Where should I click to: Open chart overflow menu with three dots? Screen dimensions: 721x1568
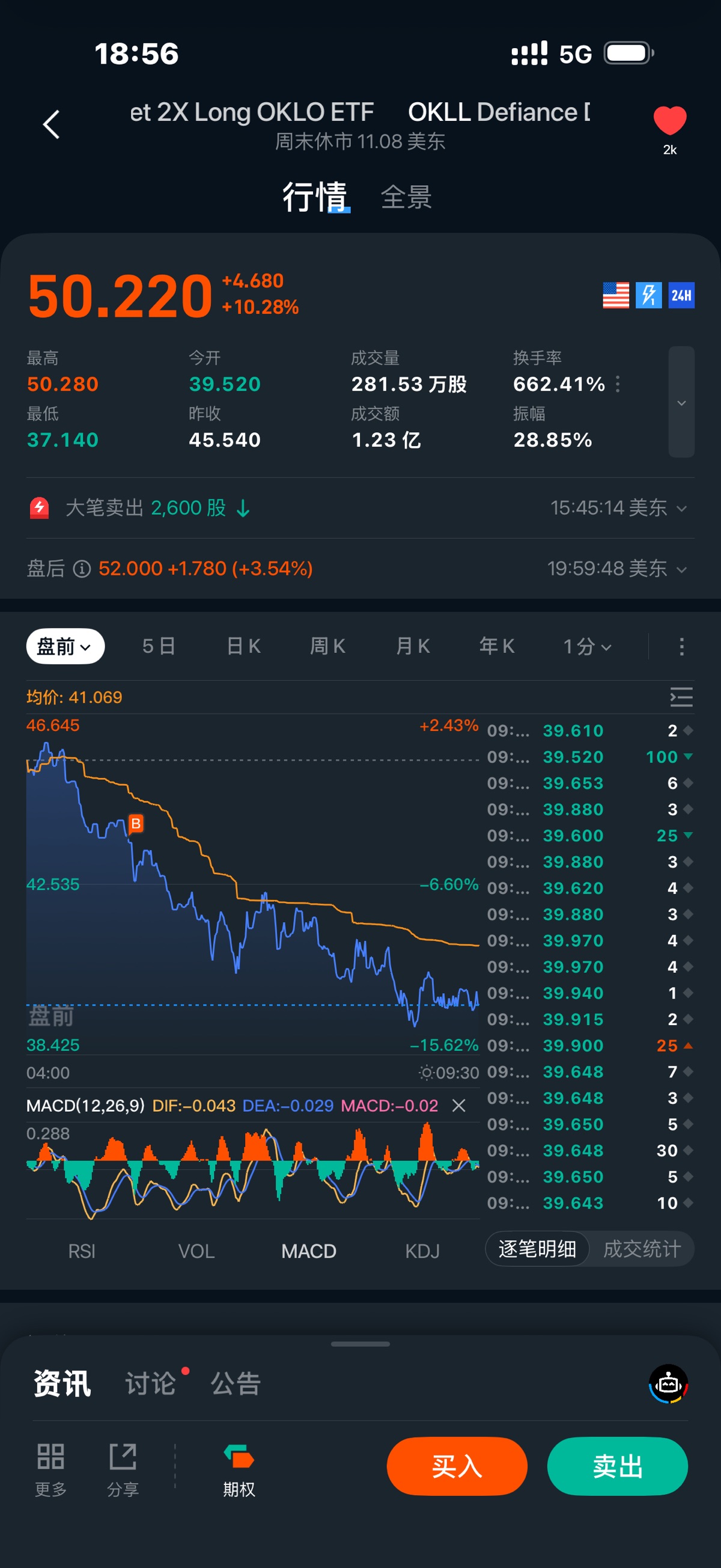(x=681, y=646)
